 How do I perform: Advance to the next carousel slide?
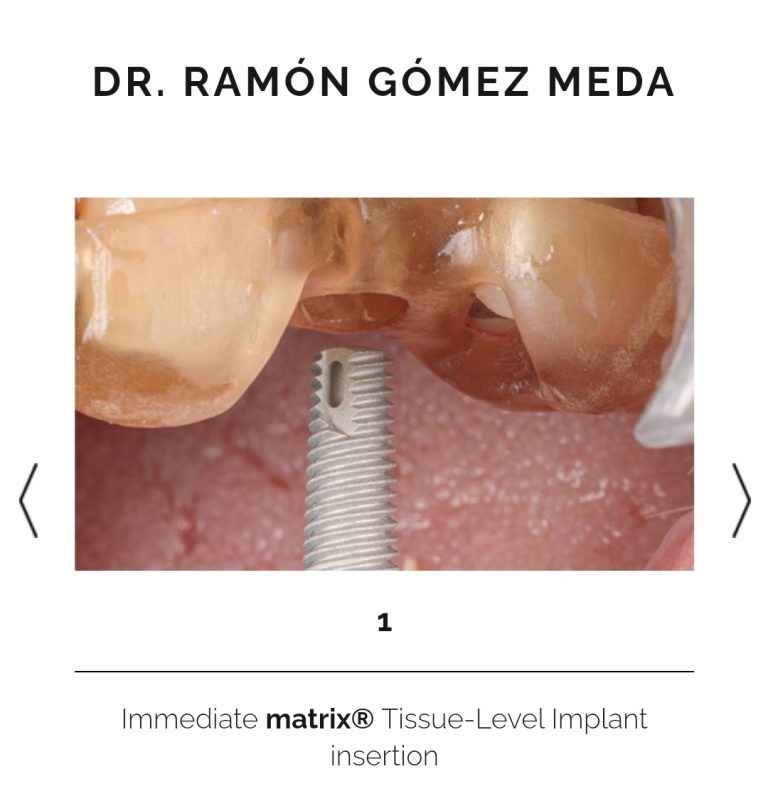click(x=740, y=500)
